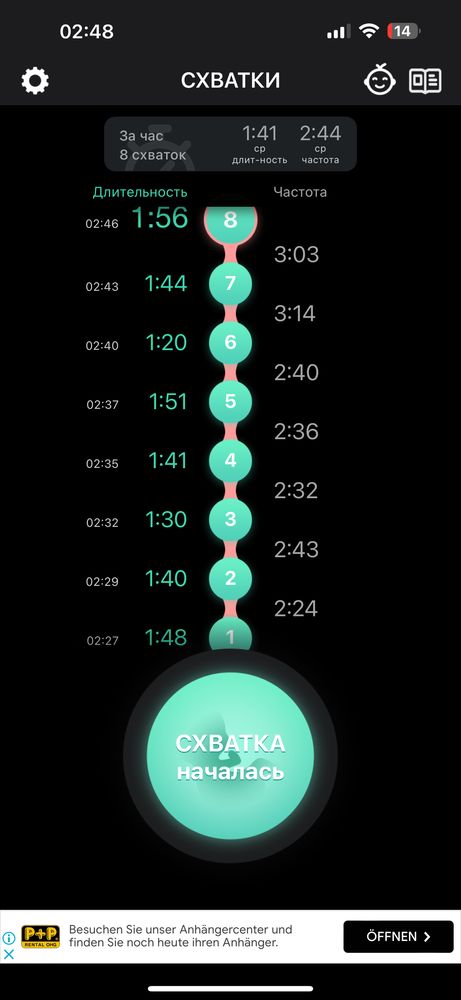461x1000 pixels.
Task: Select contraction number 2
Action: [x=230, y=578]
